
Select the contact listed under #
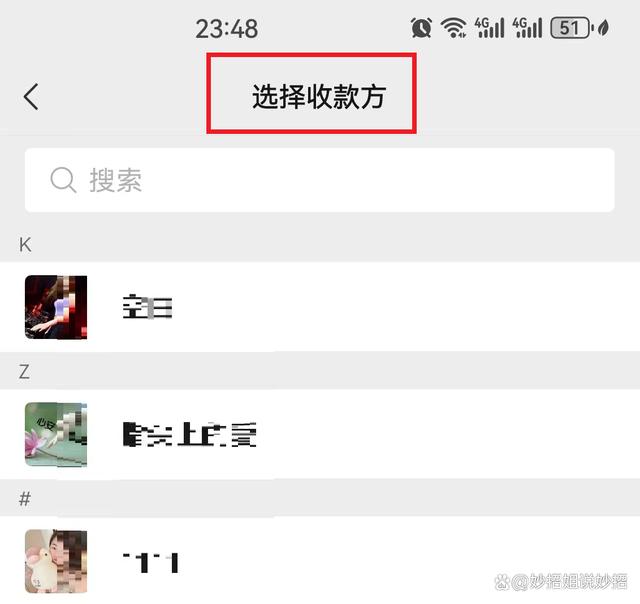point(320,561)
